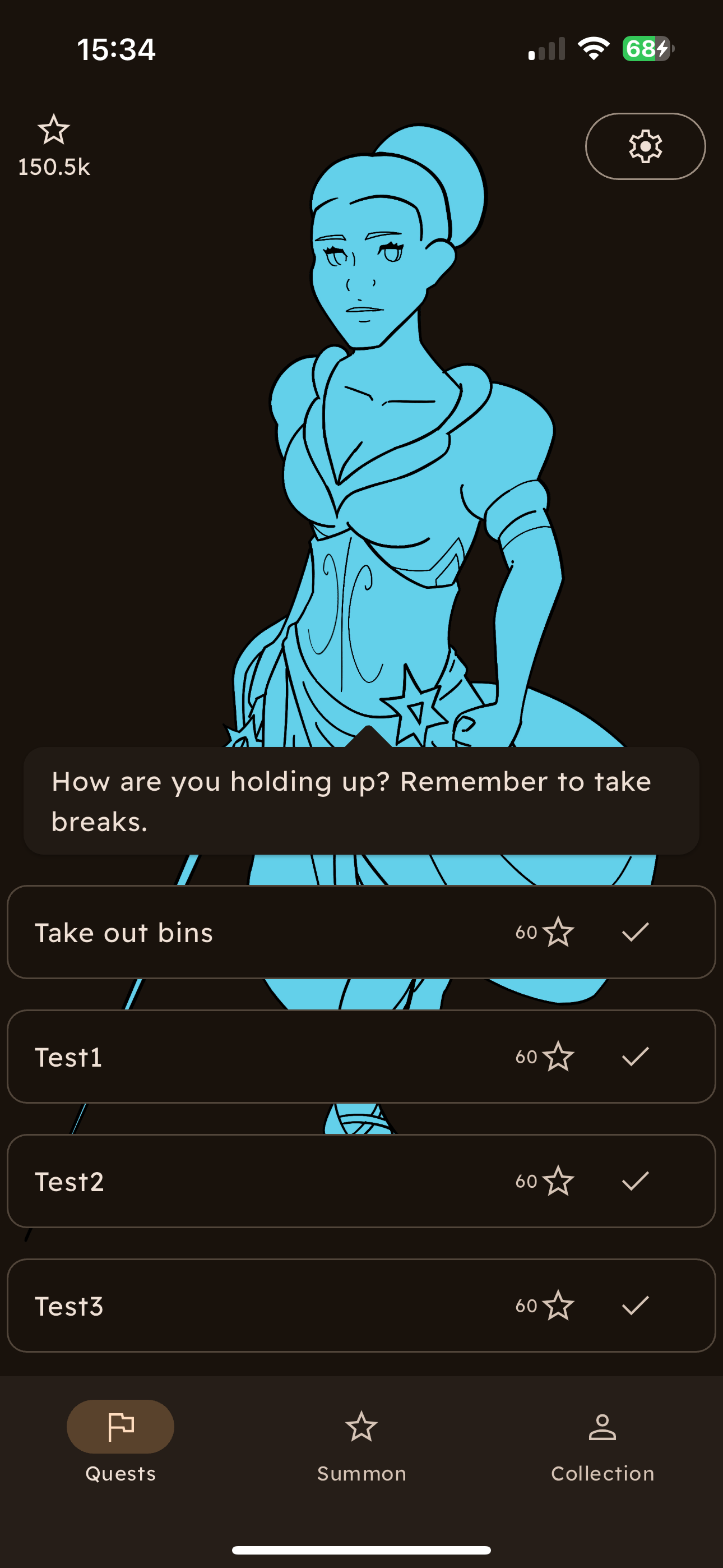Go to the Collection tab
This screenshot has height=1568, width=723.
coord(602,1446)
